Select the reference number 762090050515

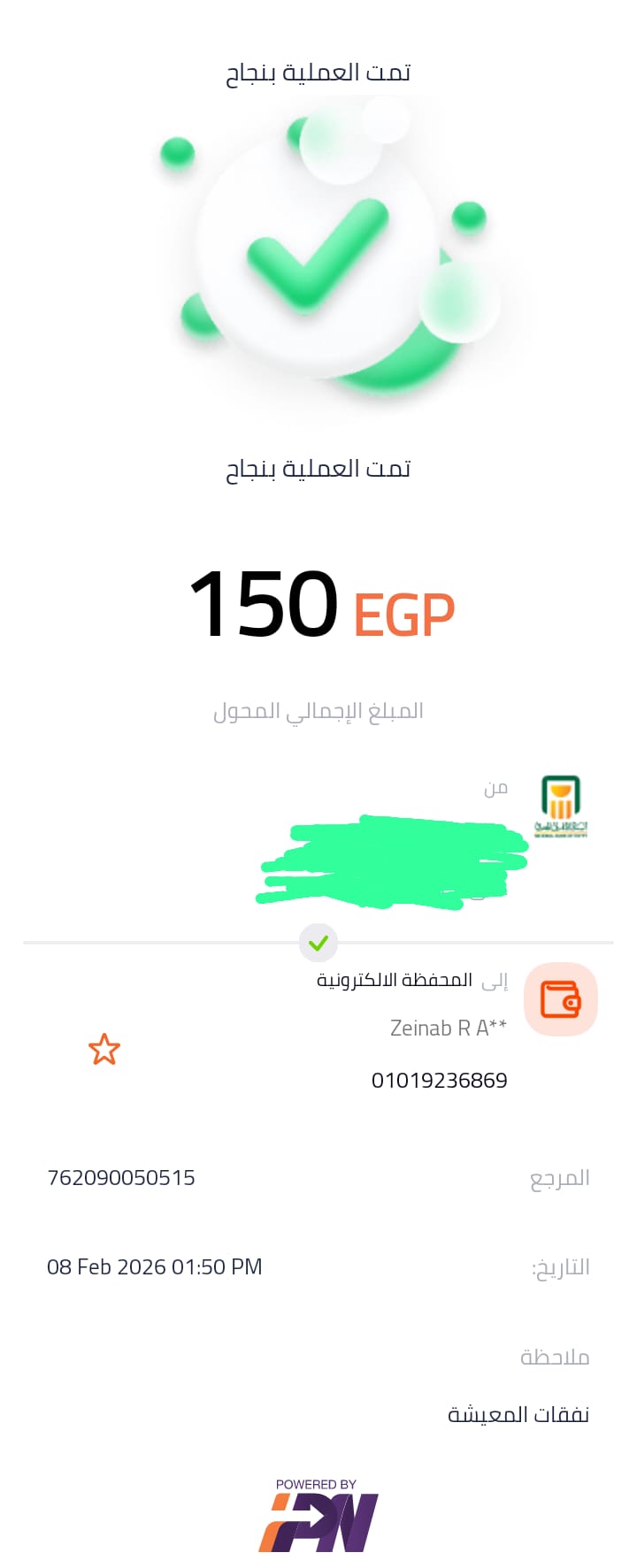coord(121,1177)
